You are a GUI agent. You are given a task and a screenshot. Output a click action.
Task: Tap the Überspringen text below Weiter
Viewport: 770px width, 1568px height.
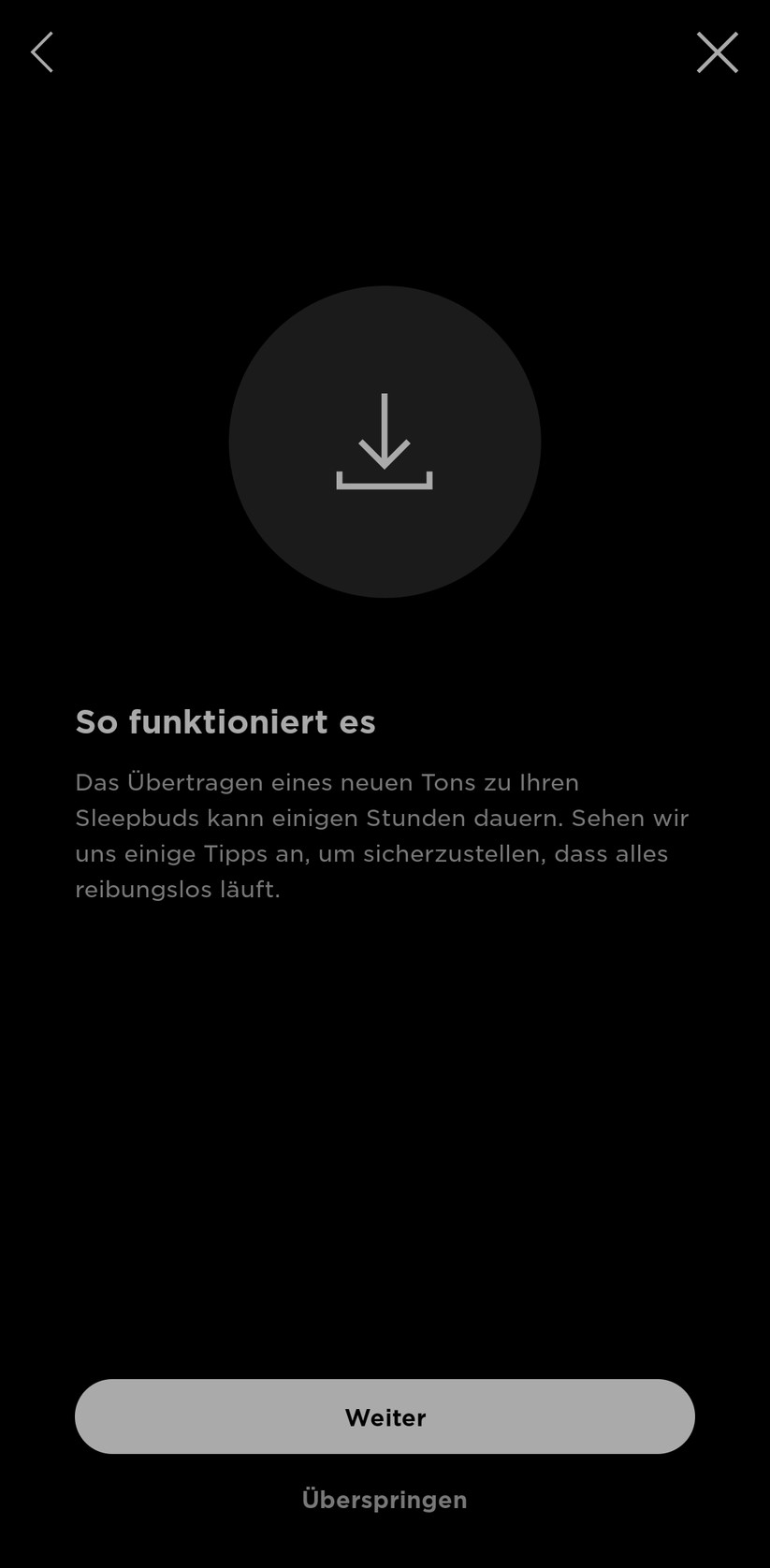click(x=385, y=1499)
